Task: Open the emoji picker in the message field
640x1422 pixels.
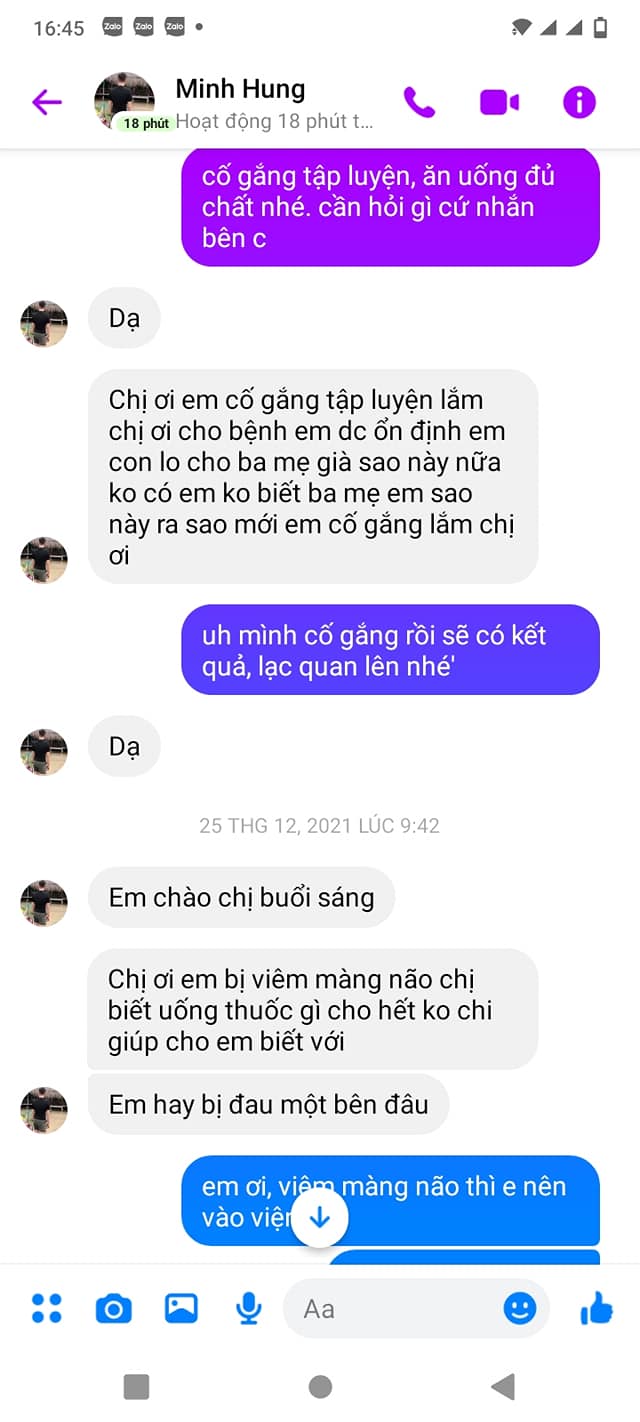Action: 519,1308
